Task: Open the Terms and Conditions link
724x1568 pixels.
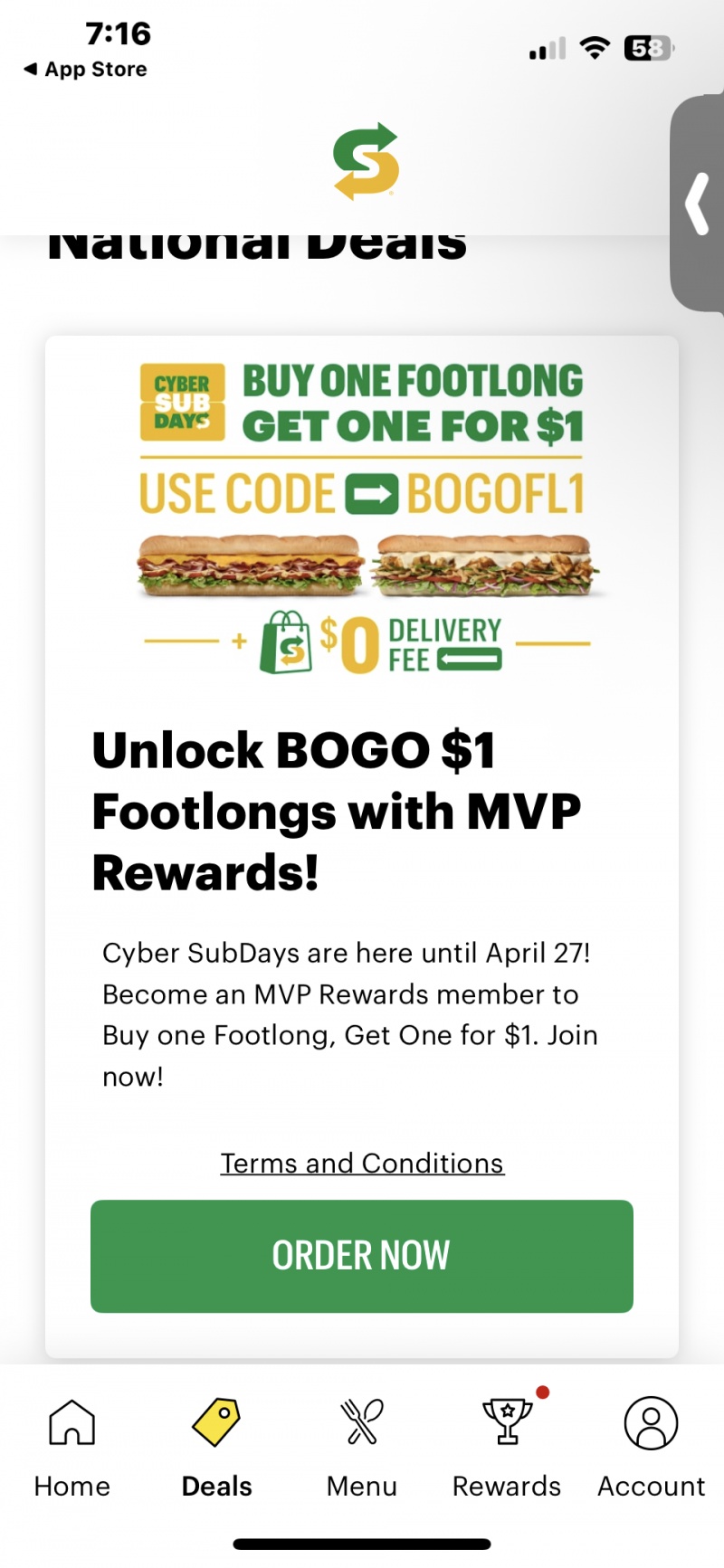Action: 362,1163
